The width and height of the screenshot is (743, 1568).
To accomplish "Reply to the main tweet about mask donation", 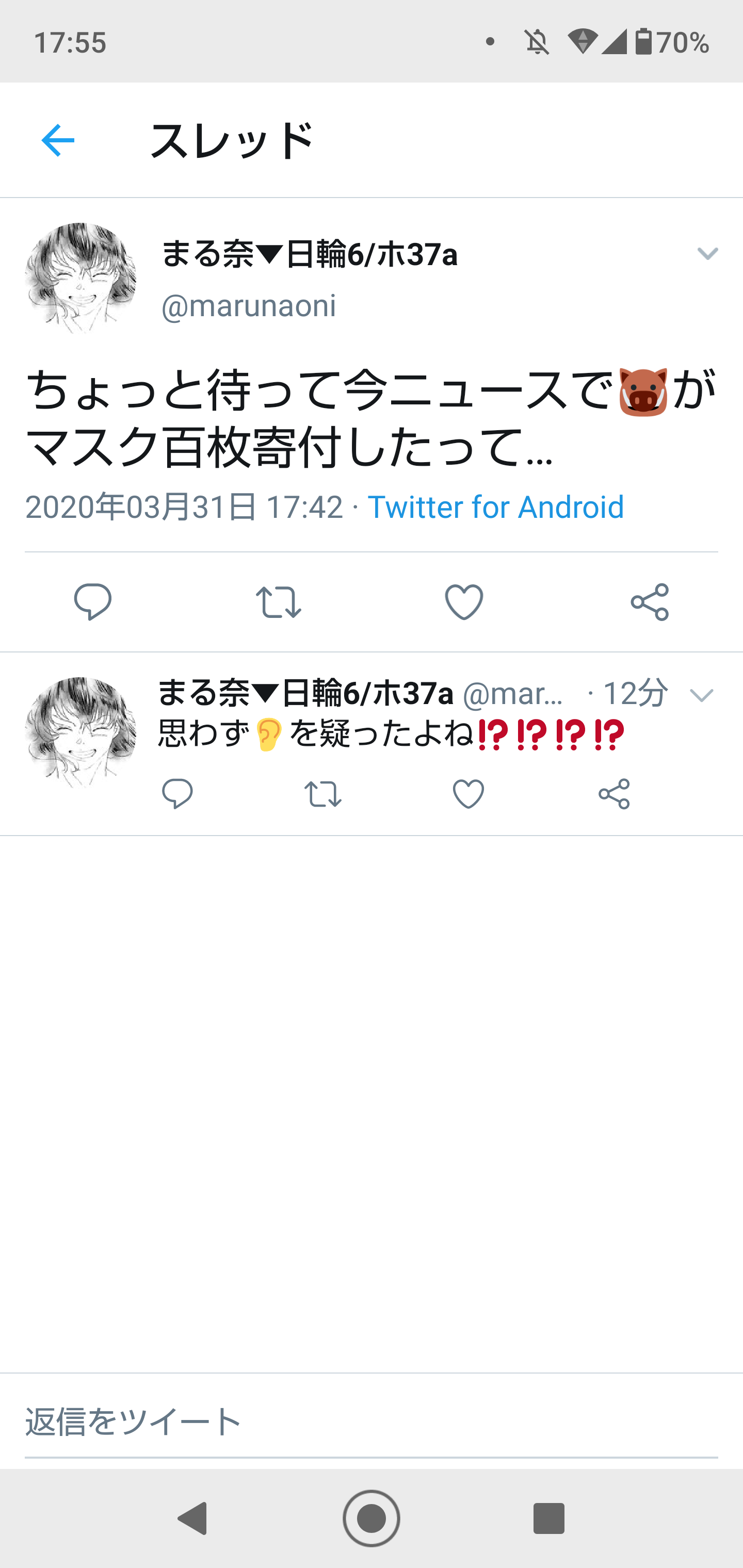I will 92,602.
